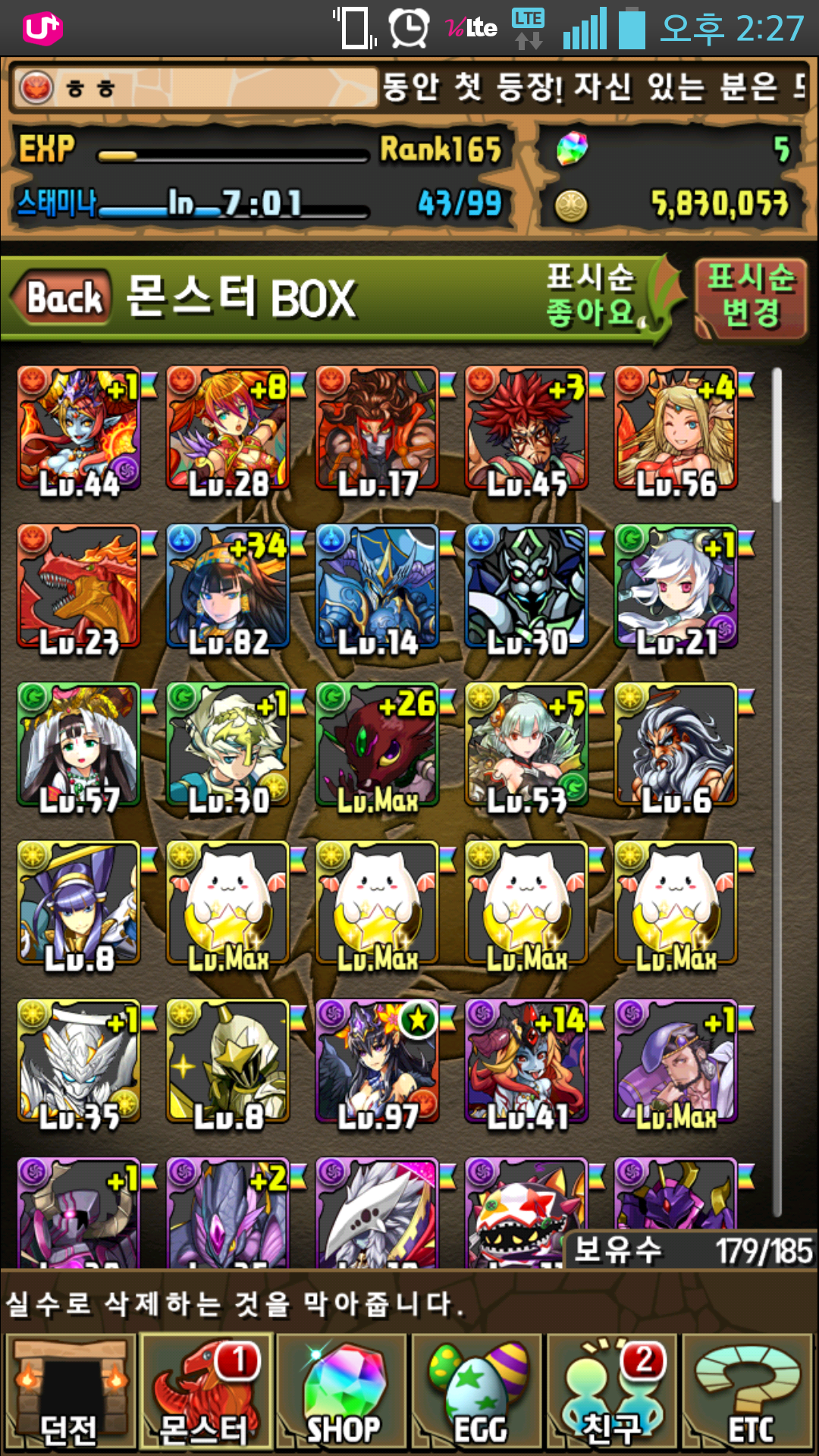Tap the Back button
This screenshot has height=1456, width=819.
pyautogui.click(x=62, y=297)
